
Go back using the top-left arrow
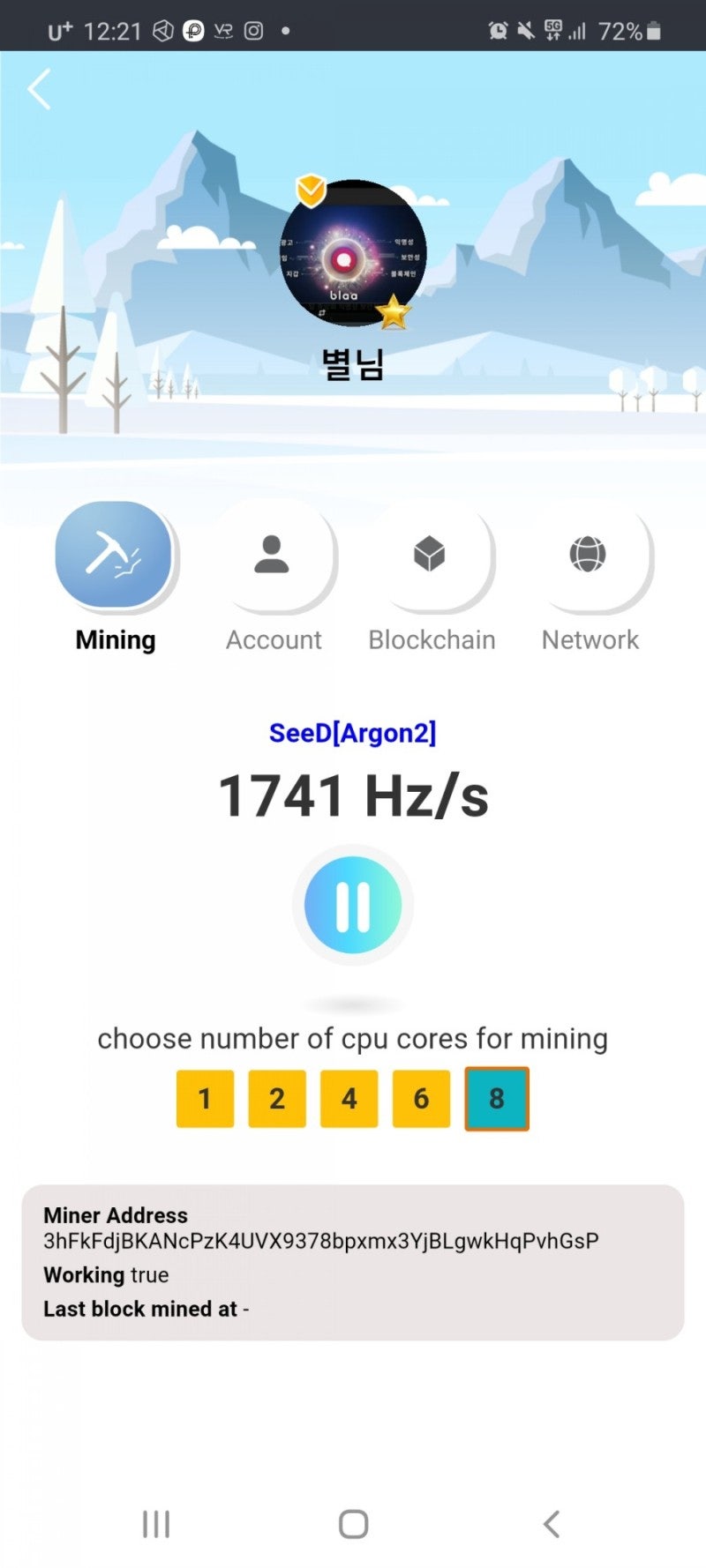(x=39, y=89)
